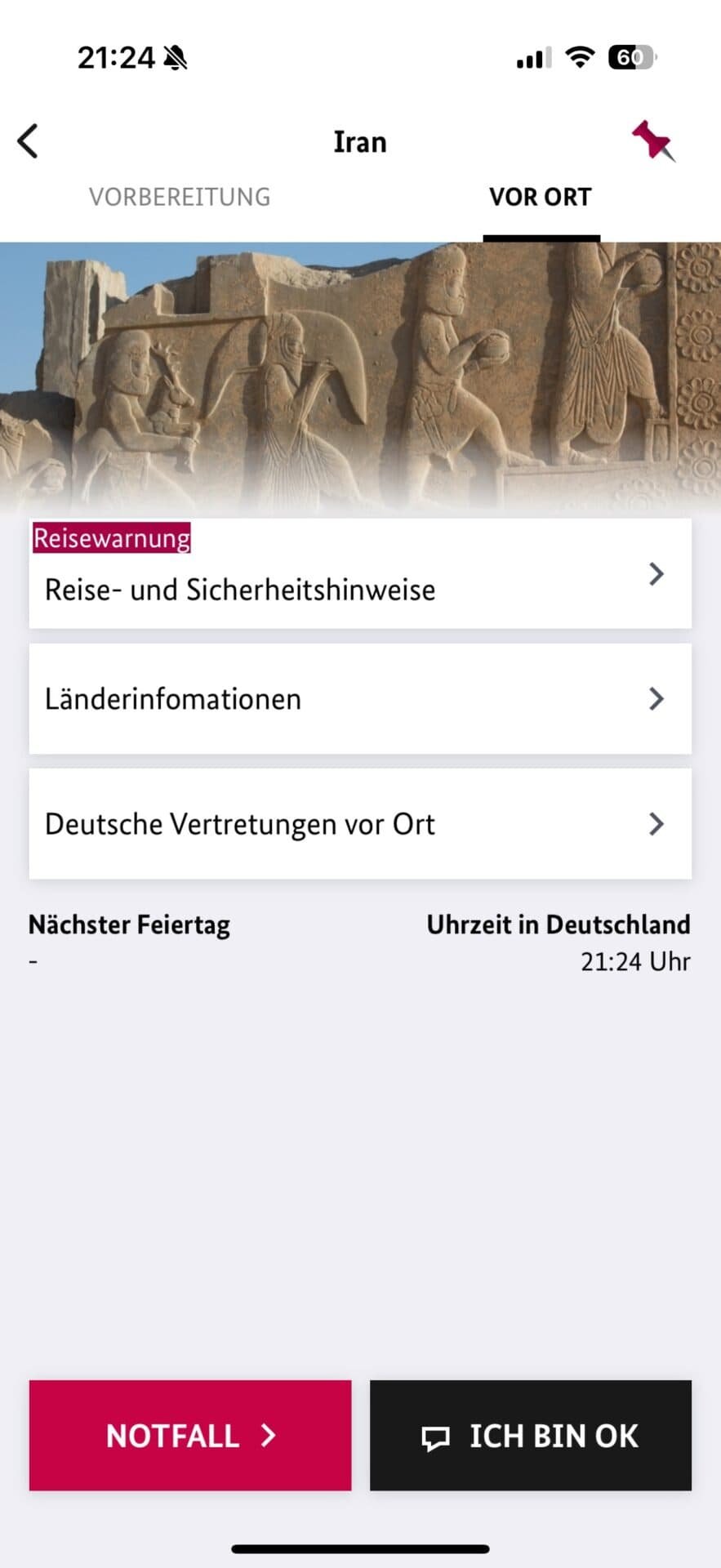The image size is (721, 1568).
Task: Send an Ich bin OK message
Action: [530, 1435]
